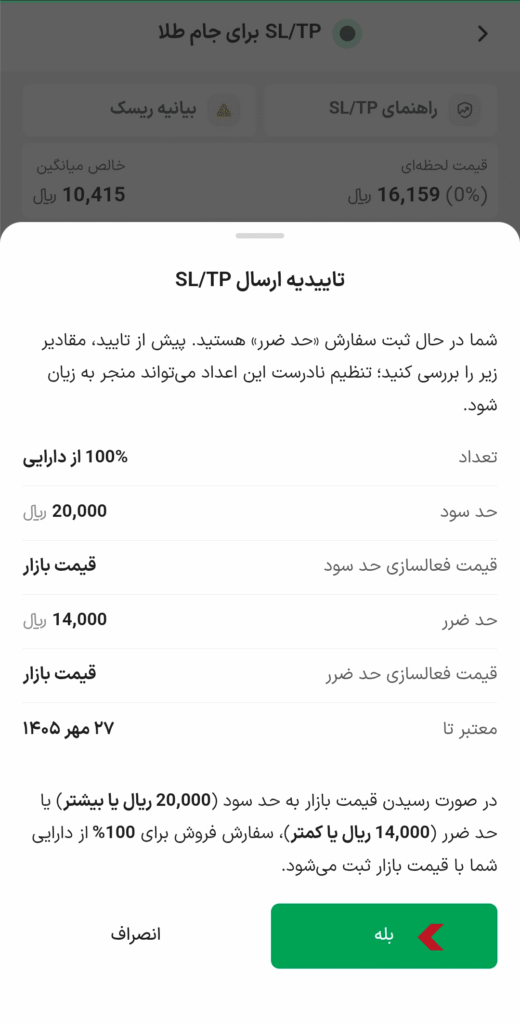Image resolution: width=520 pixels, height=1024 pixels.
Task: Go back using the top arrow
Action: point(483,34)
